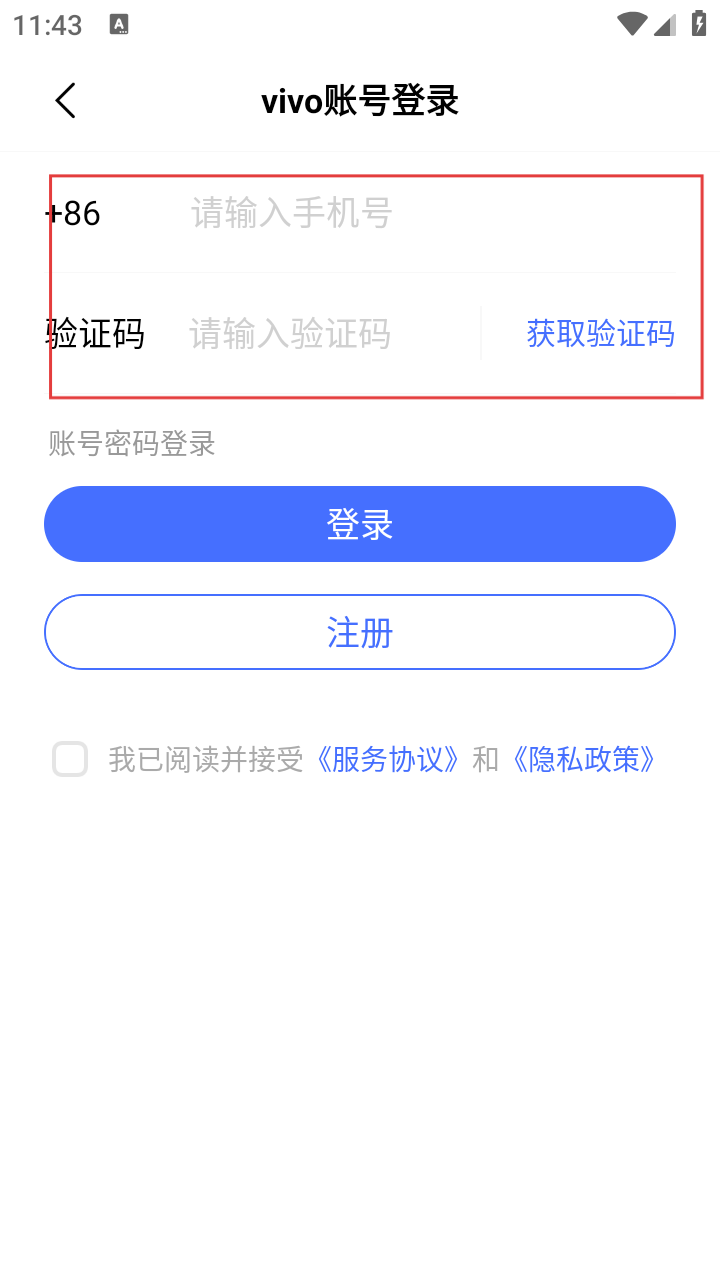This screenshot has height=1280, width=720.
Task: Open the 《服务协议》 link
Action: 388,760
